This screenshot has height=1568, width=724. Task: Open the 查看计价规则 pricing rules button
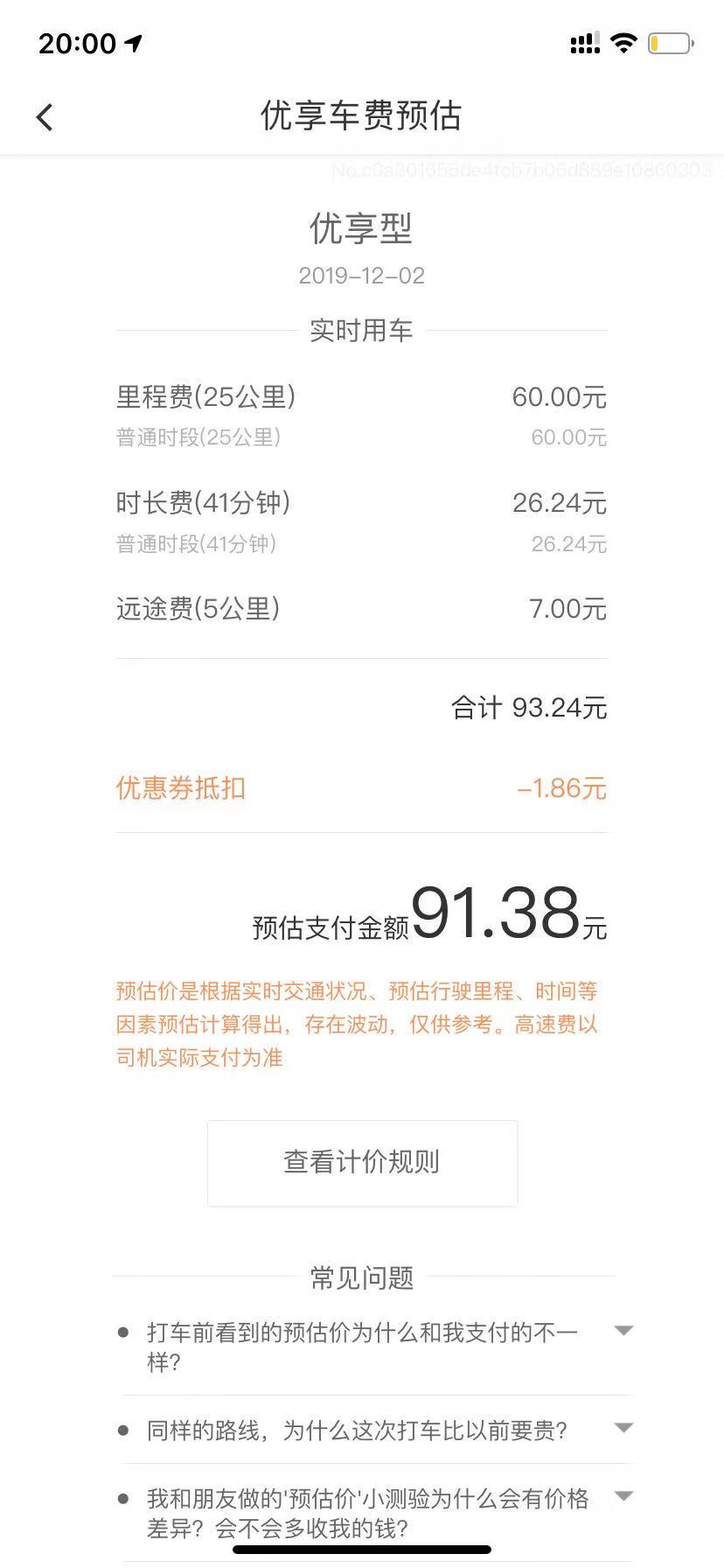(362, 1163)
